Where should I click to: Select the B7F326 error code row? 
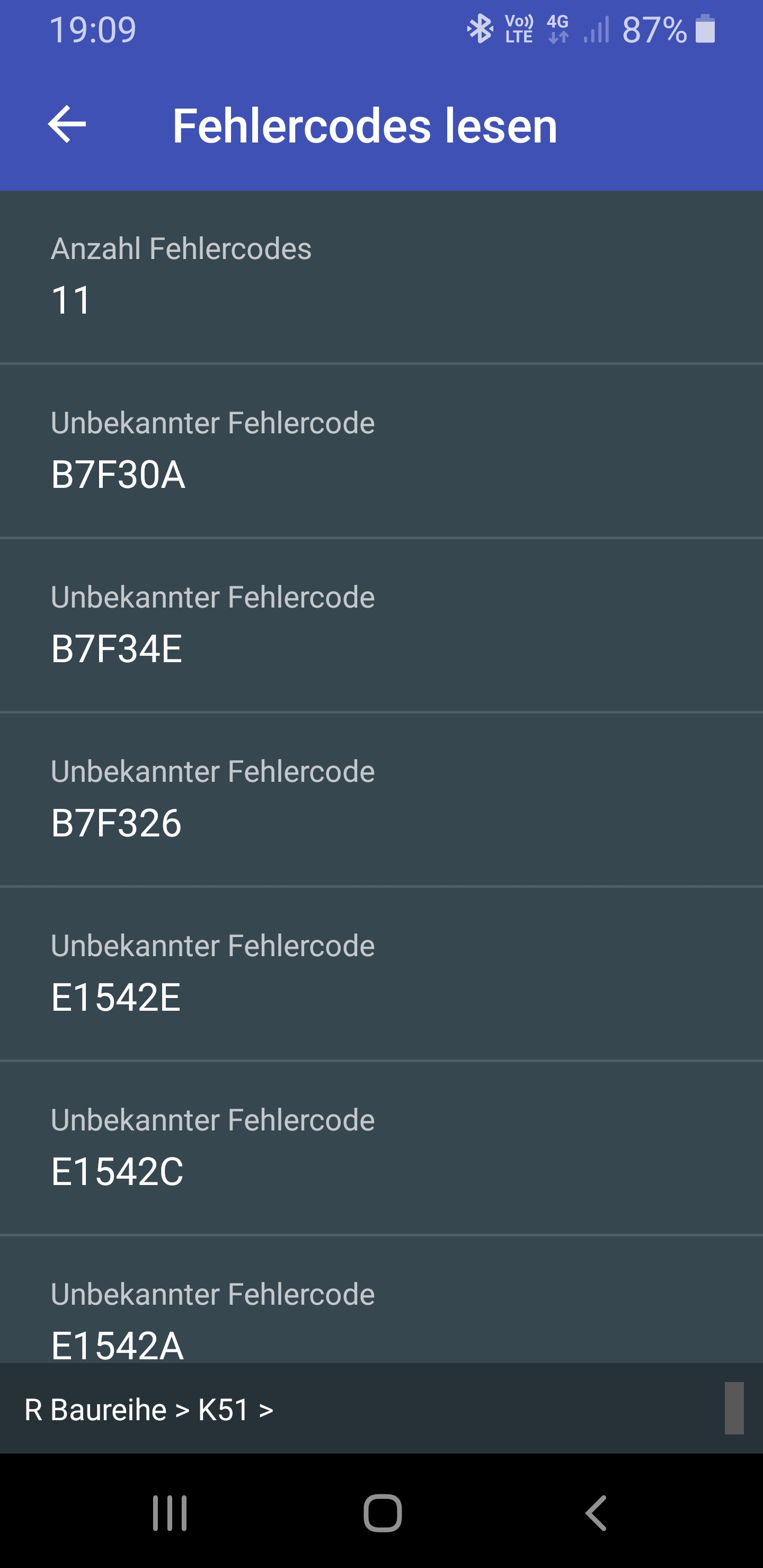381,799
